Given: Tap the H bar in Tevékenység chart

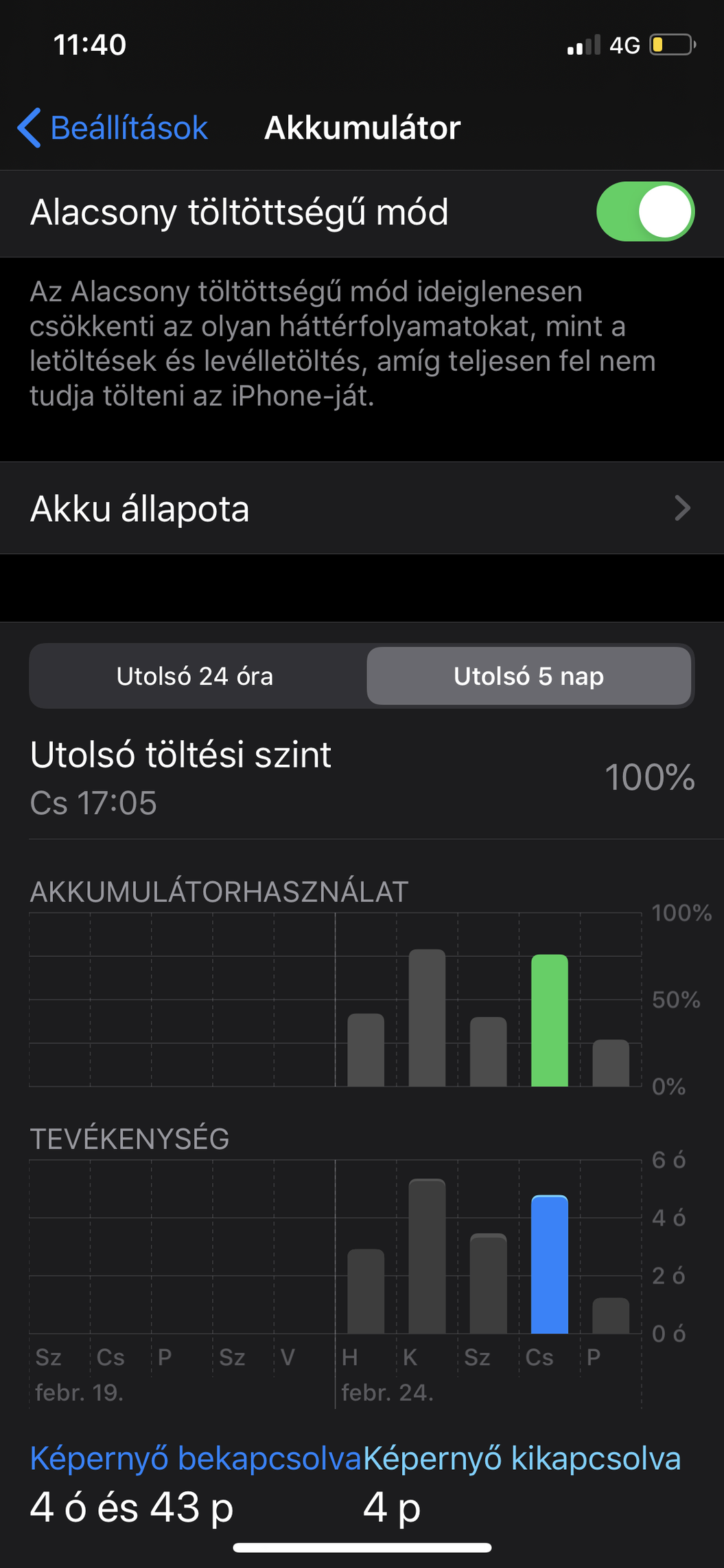Looking at the screenshot, I should pos(366,1291).
